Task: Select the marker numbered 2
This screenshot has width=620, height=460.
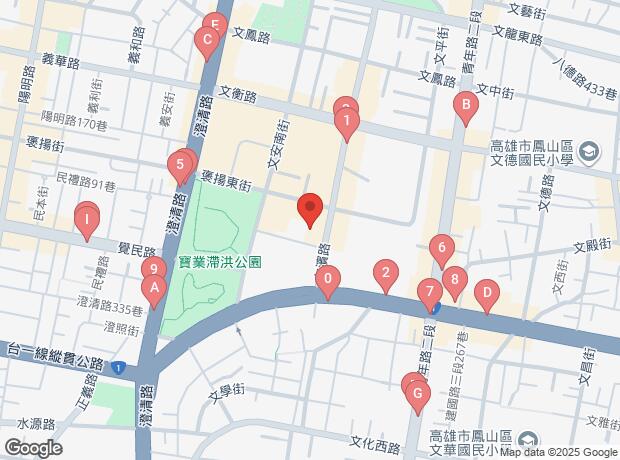Action: (x=386, y=272)
